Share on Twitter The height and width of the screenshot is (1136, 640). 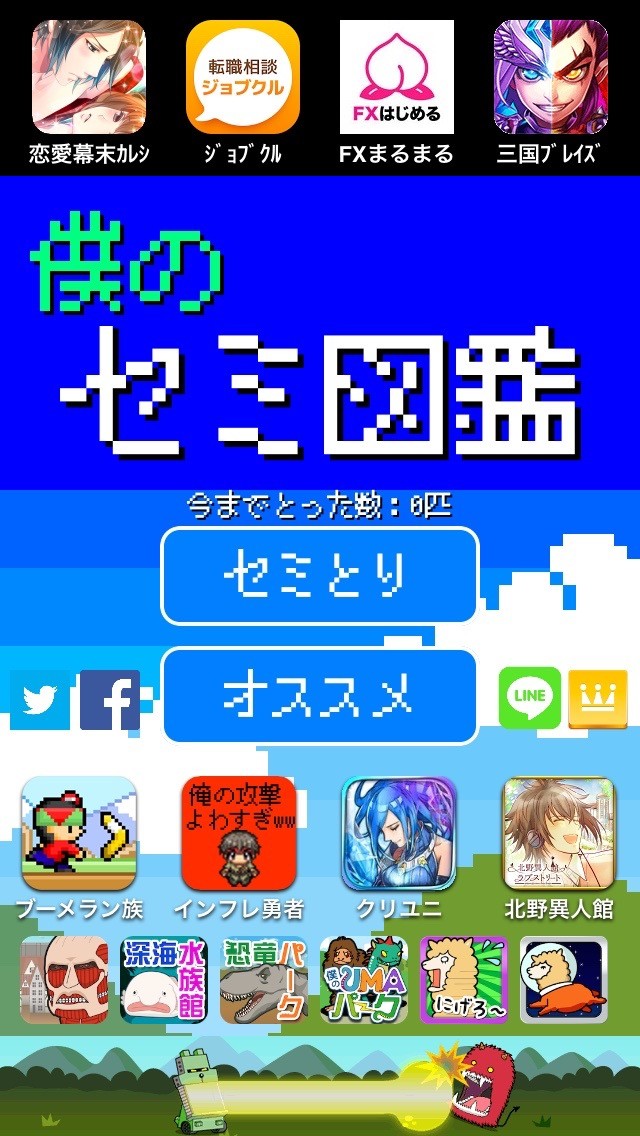[x=41, y=699]
